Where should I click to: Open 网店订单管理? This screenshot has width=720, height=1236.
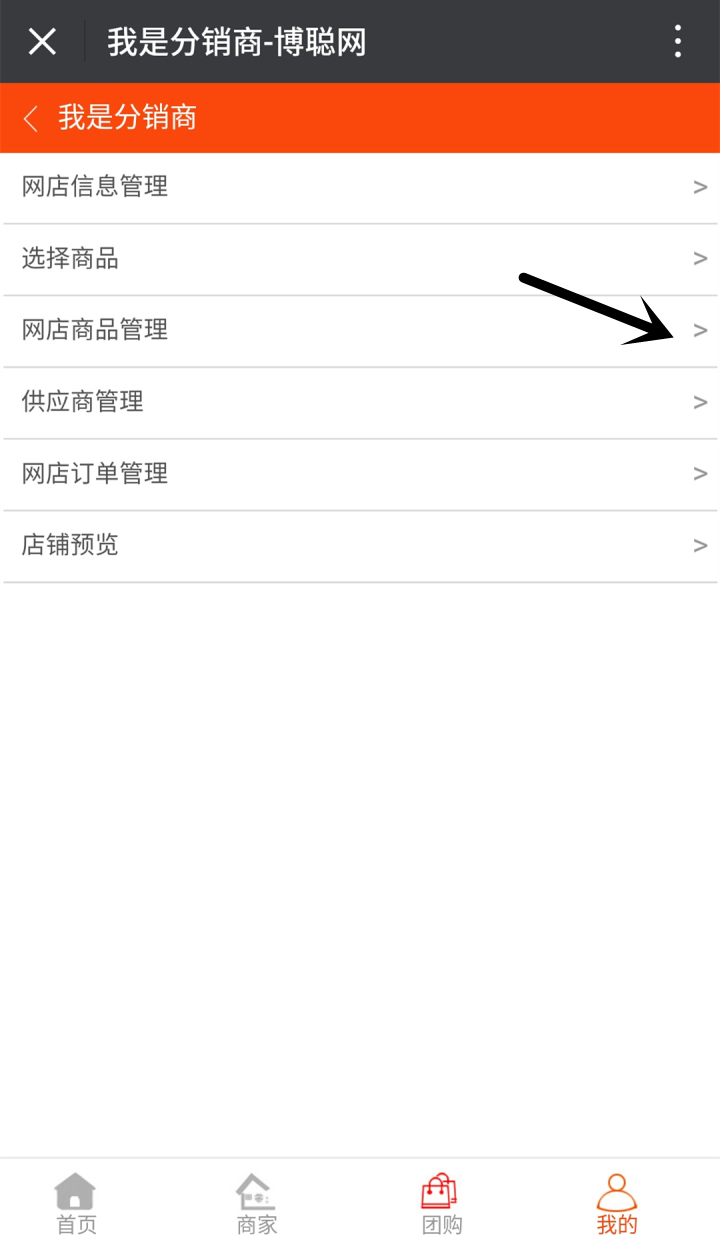tap(360, 475)
